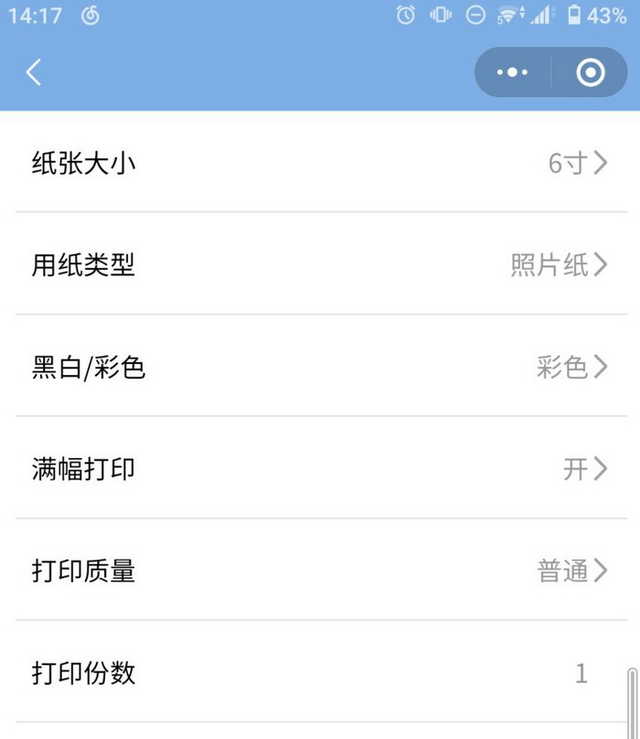
Task: Open the 纸张大小 paper size setting
Action: pos(320,163)
